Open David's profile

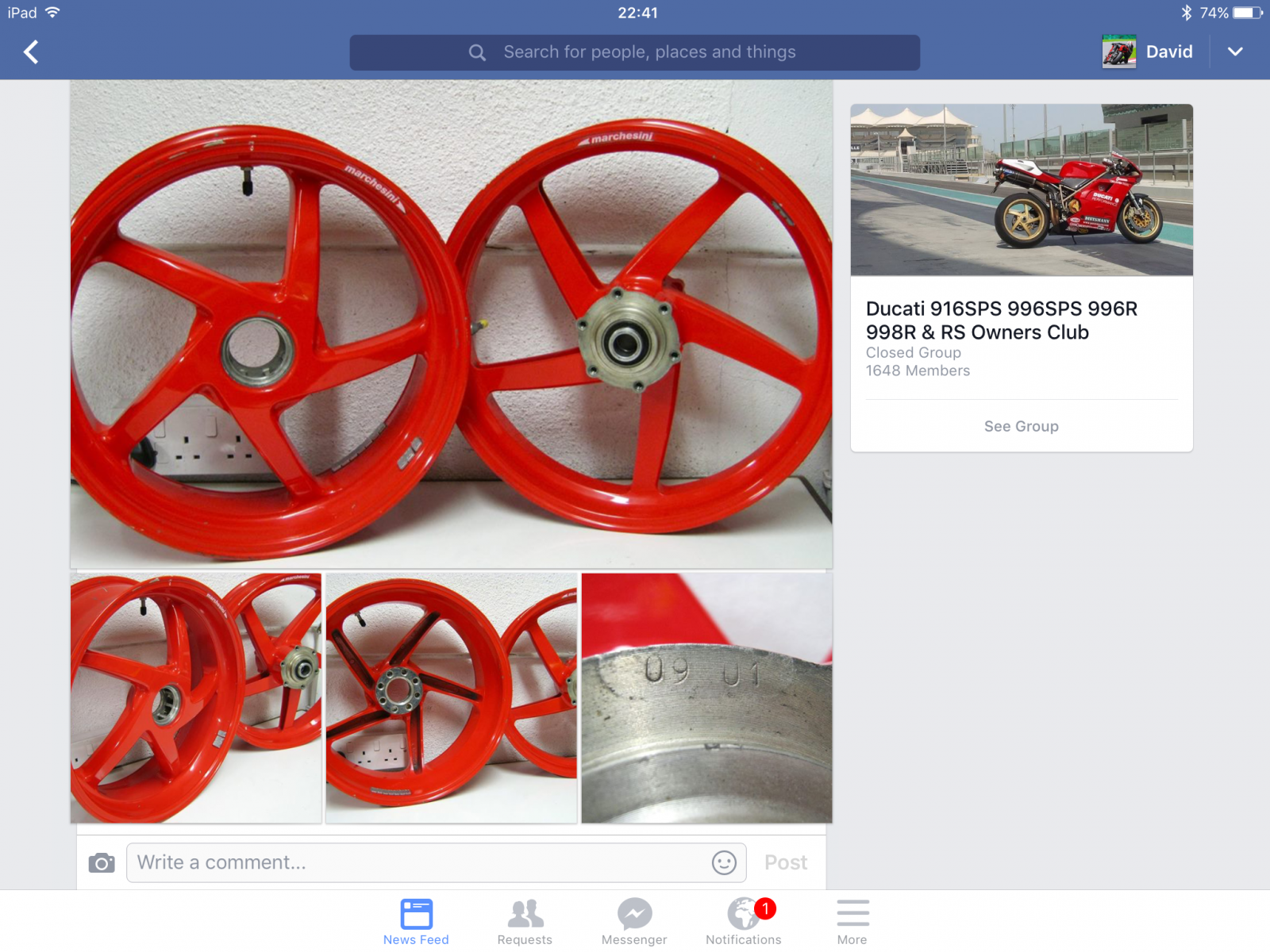[1149, 52]
